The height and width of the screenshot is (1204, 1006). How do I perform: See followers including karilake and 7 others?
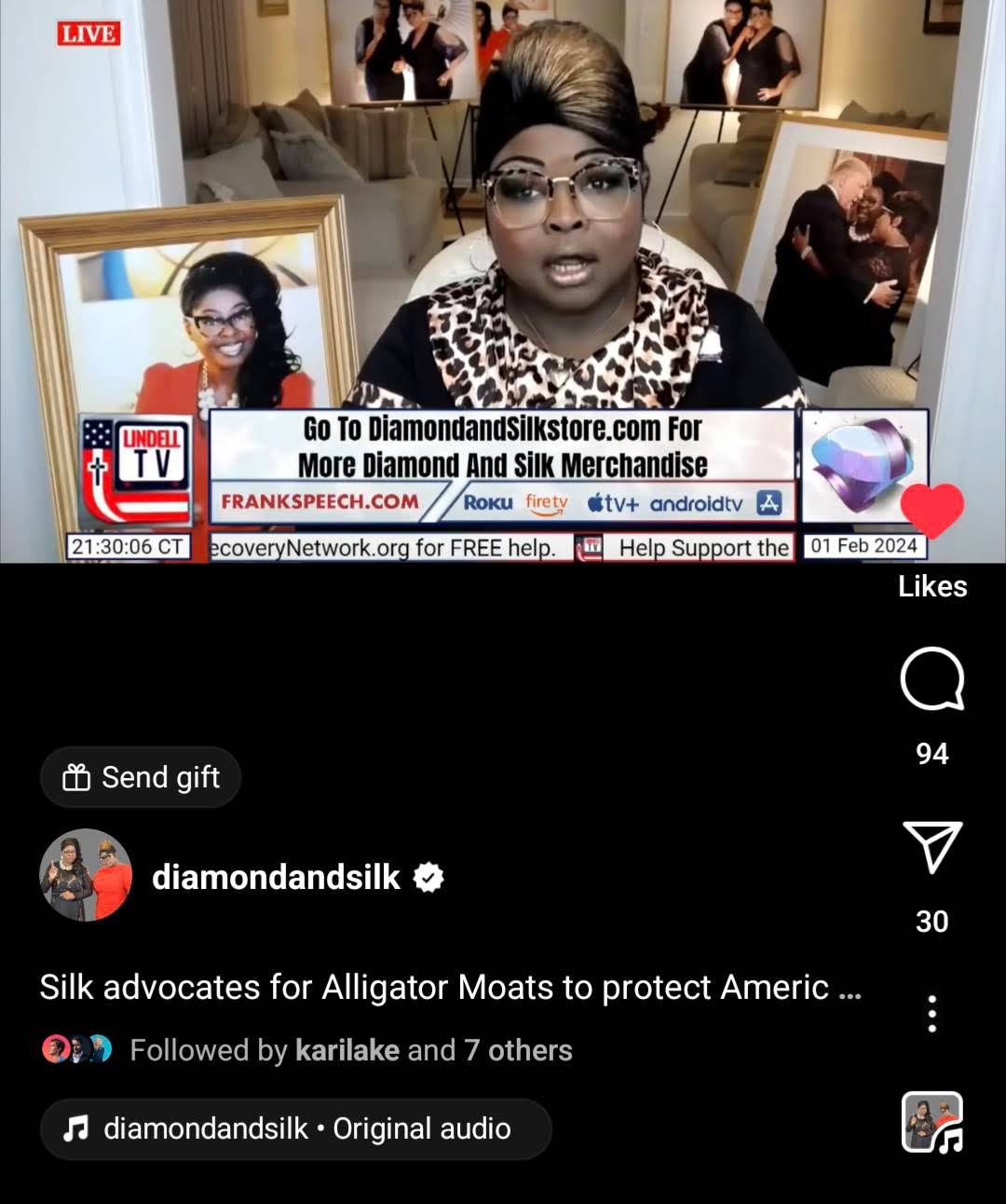(350, 1050)
